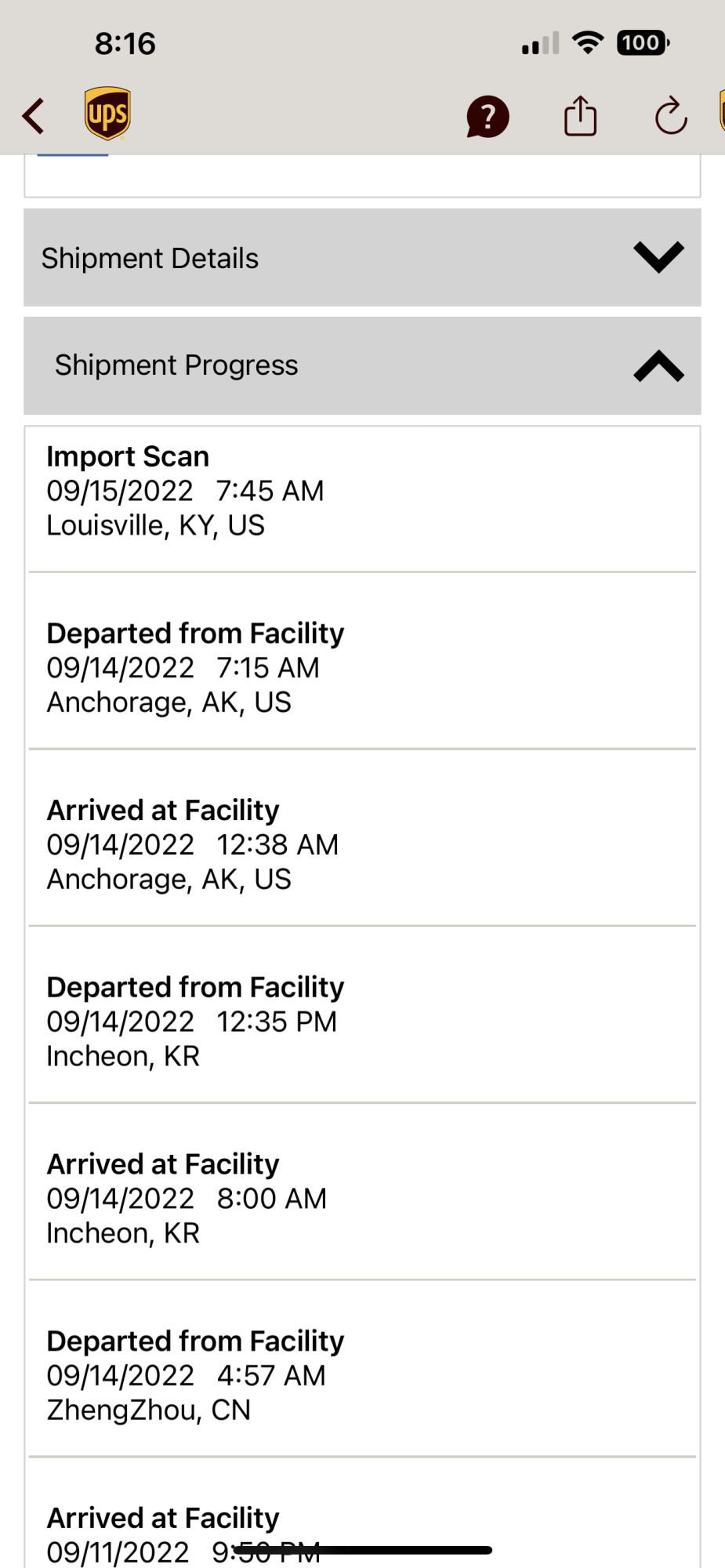Go back using the top-left arrow

[33, 117]
